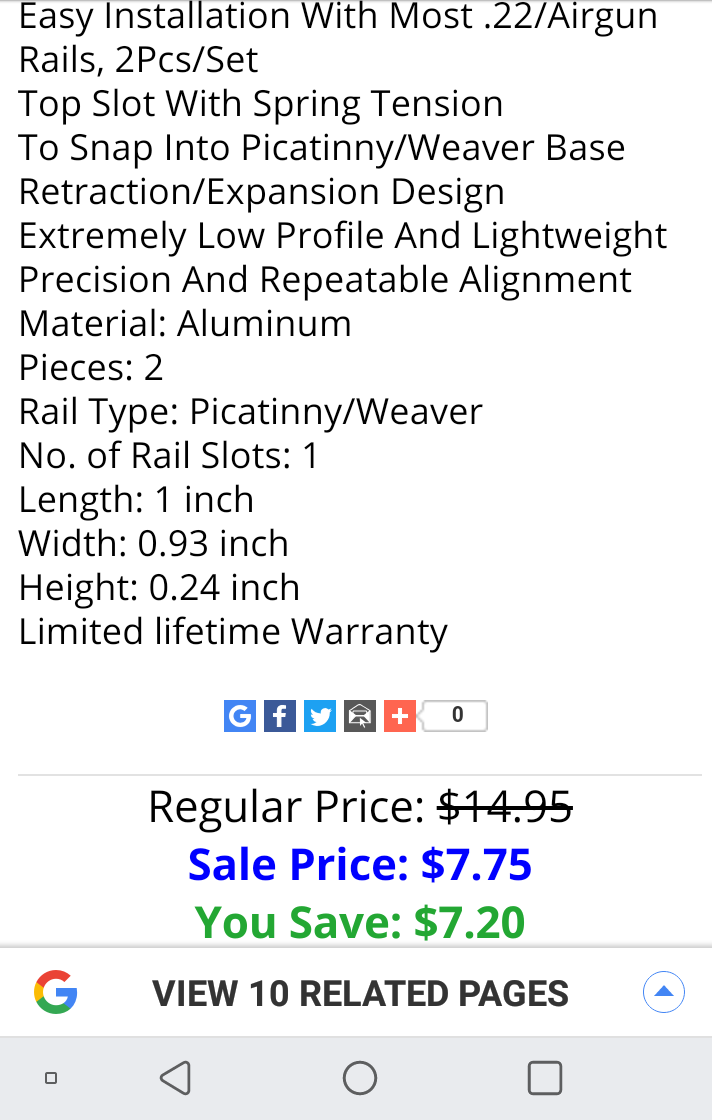Share this product by email
Screen dimensions: 712x1120
coord(360,716)
